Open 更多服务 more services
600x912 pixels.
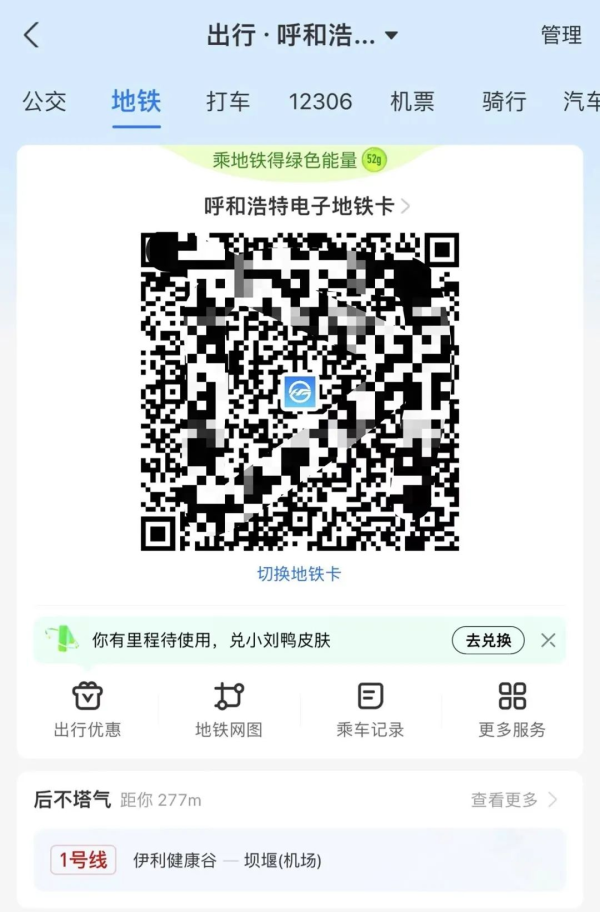[512, 709]
